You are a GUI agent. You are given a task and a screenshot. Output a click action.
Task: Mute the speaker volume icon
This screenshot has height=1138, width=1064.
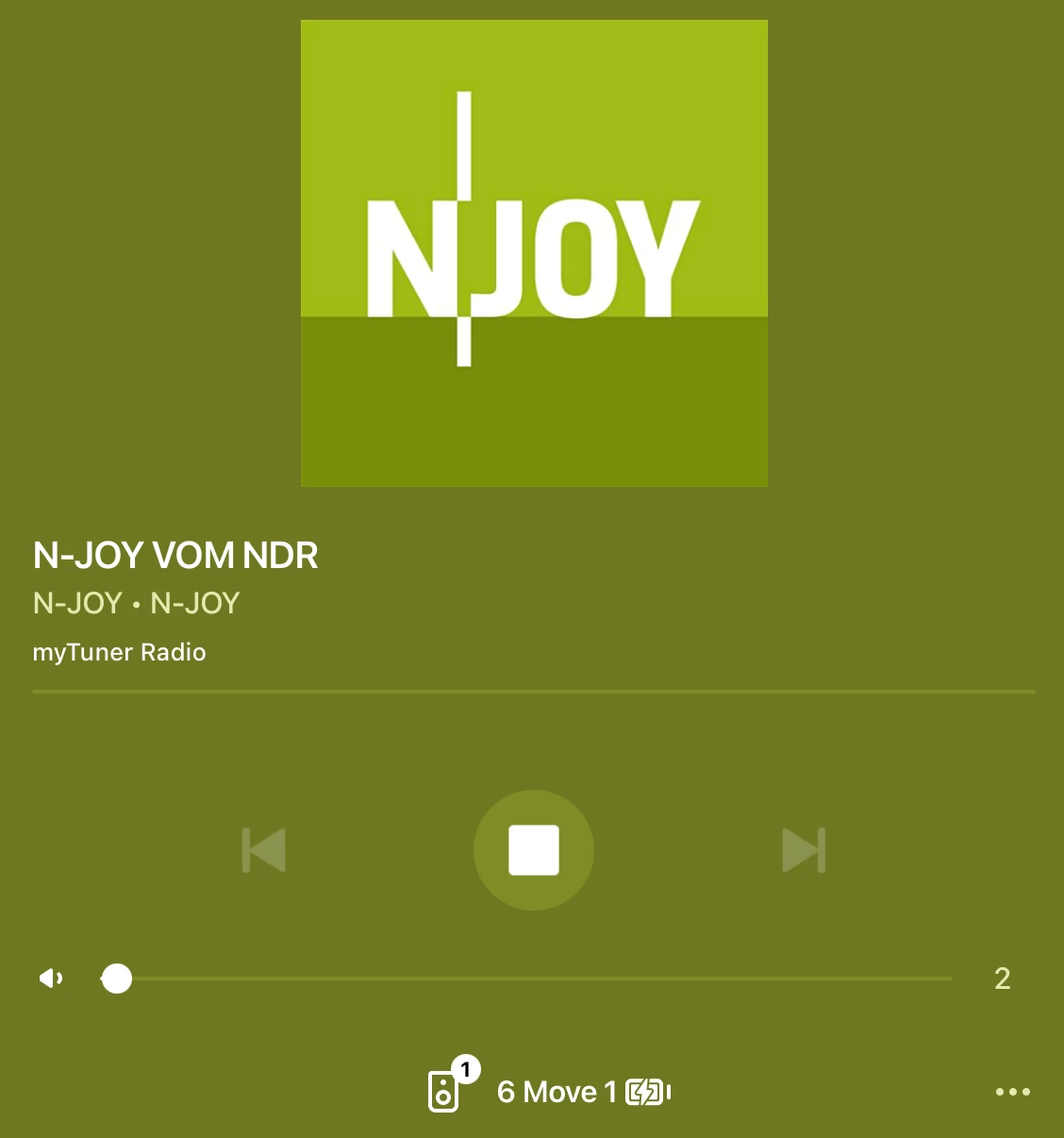51,979
